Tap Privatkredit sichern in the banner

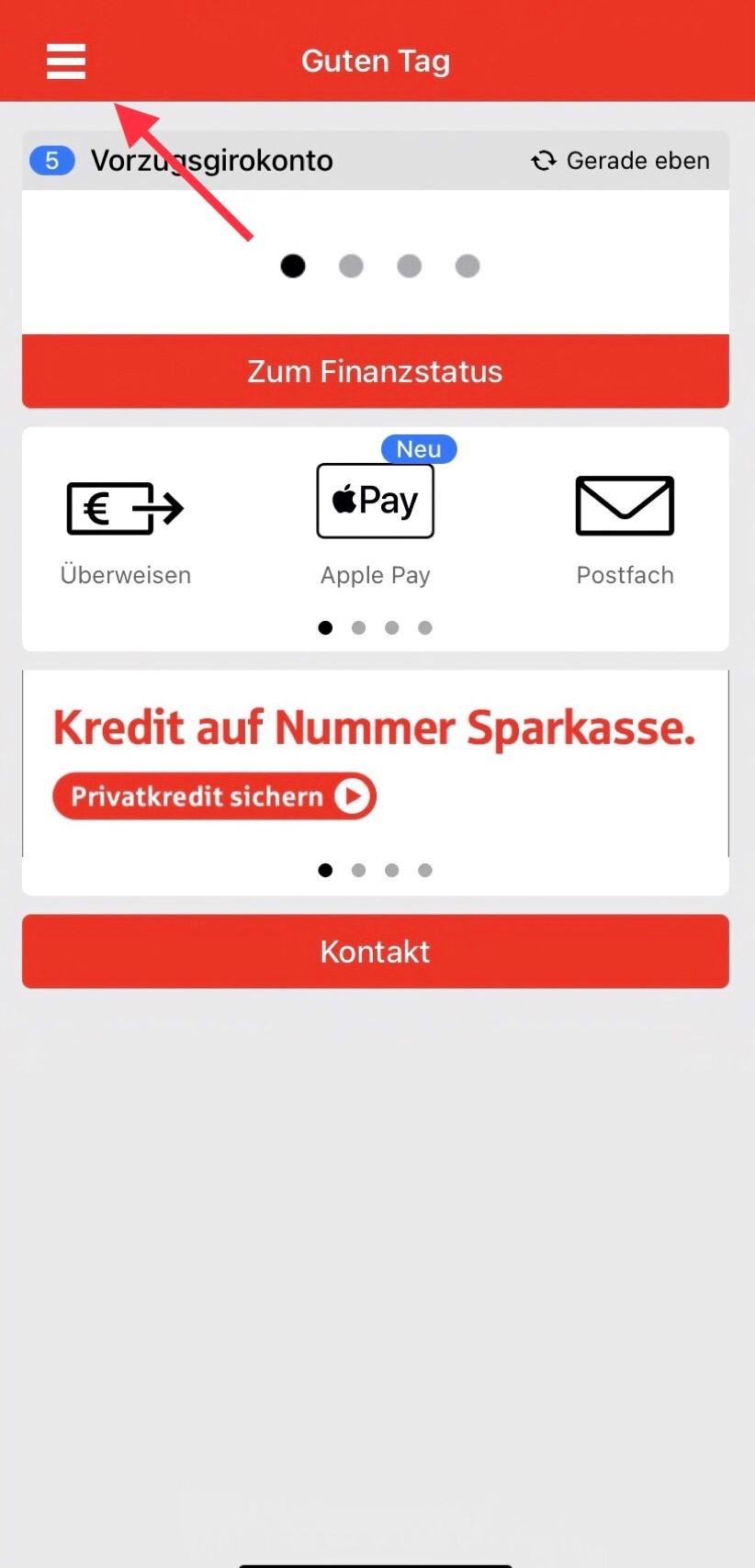click(x=215, y=796)
